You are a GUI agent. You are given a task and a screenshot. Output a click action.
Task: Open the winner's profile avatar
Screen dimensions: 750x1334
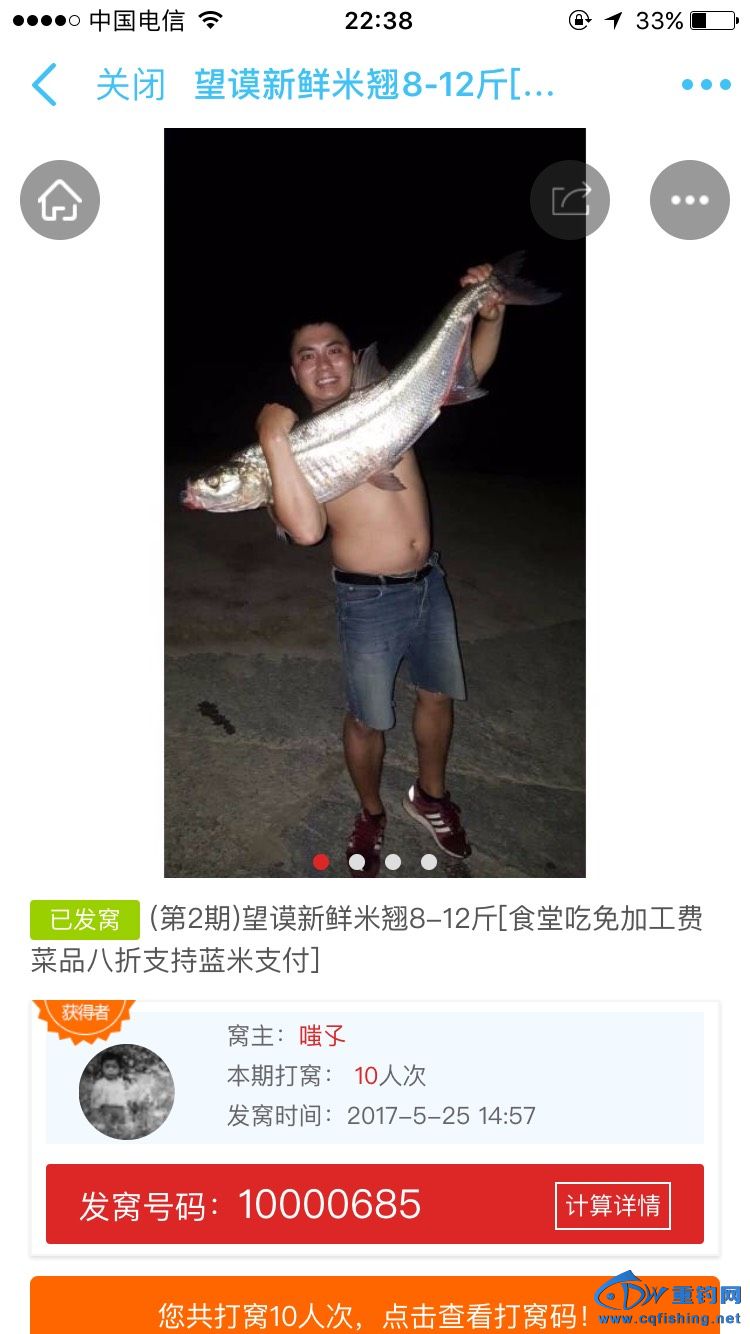click(x=126, y=1092)
